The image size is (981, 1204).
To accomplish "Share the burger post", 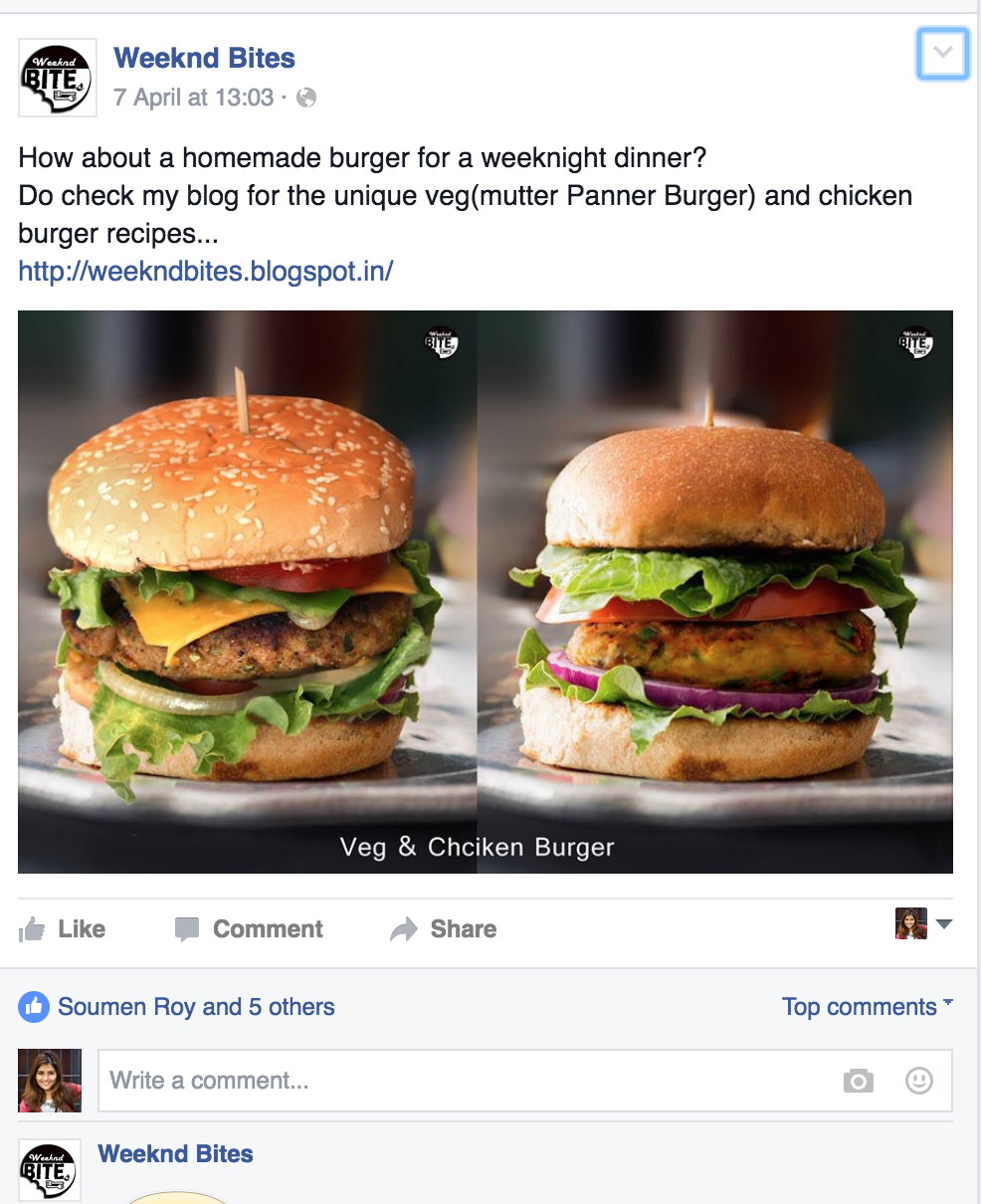I will (x=444, y=929).
